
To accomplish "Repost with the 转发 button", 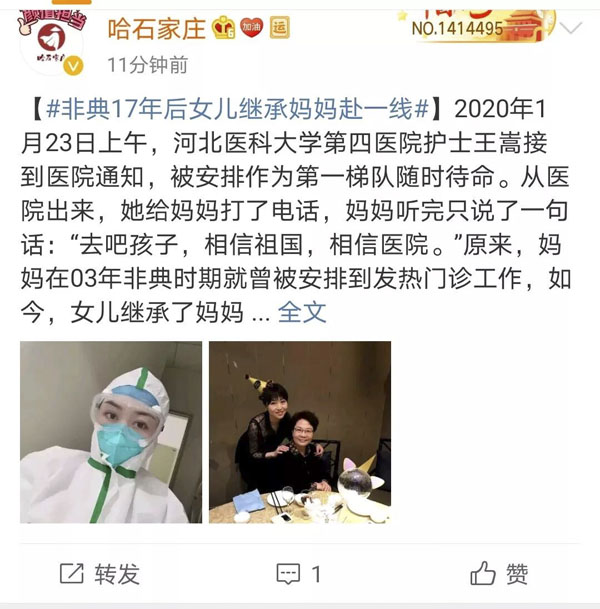I will coord(100,573).
